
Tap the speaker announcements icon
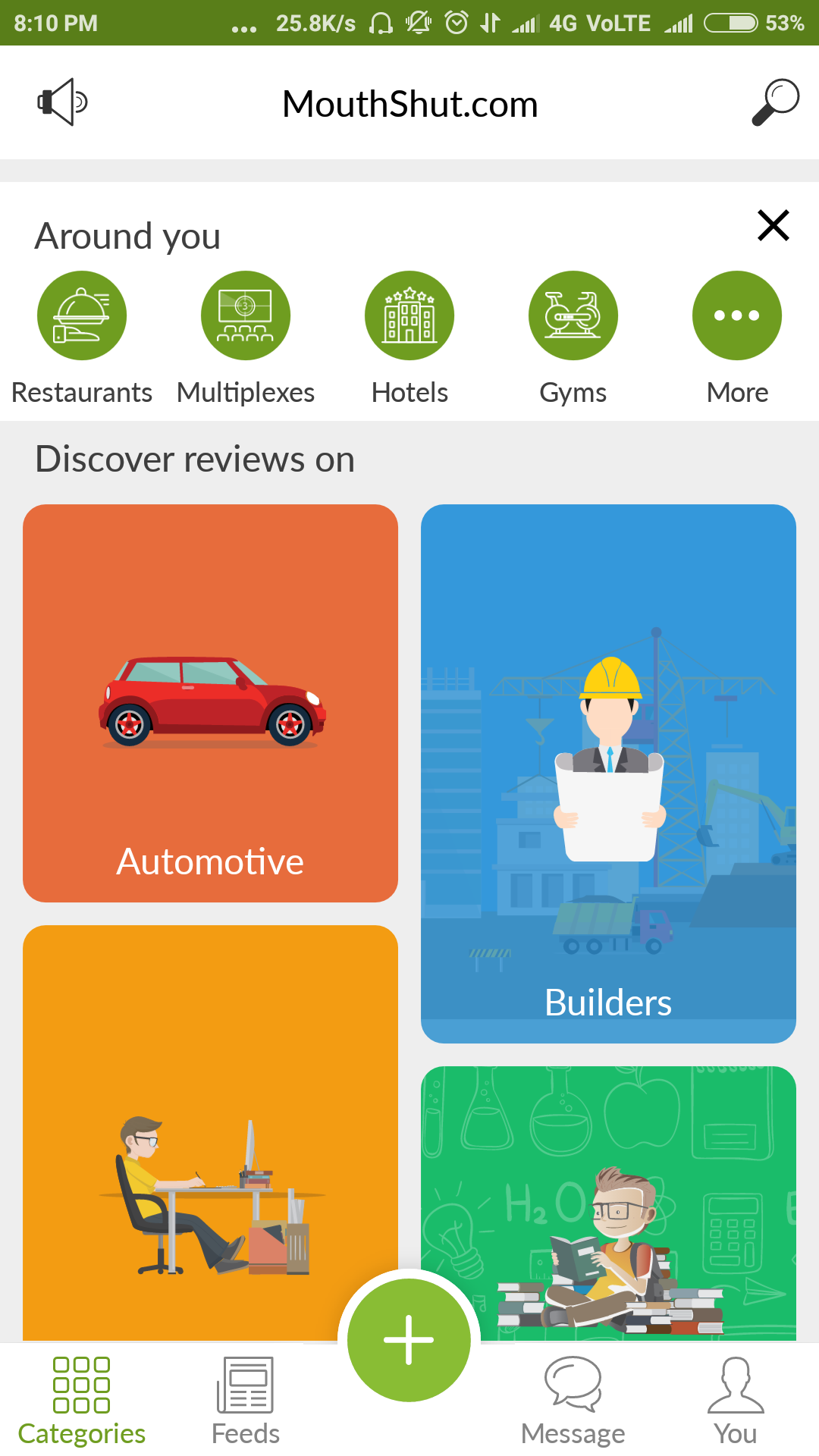tap(62, 102)
